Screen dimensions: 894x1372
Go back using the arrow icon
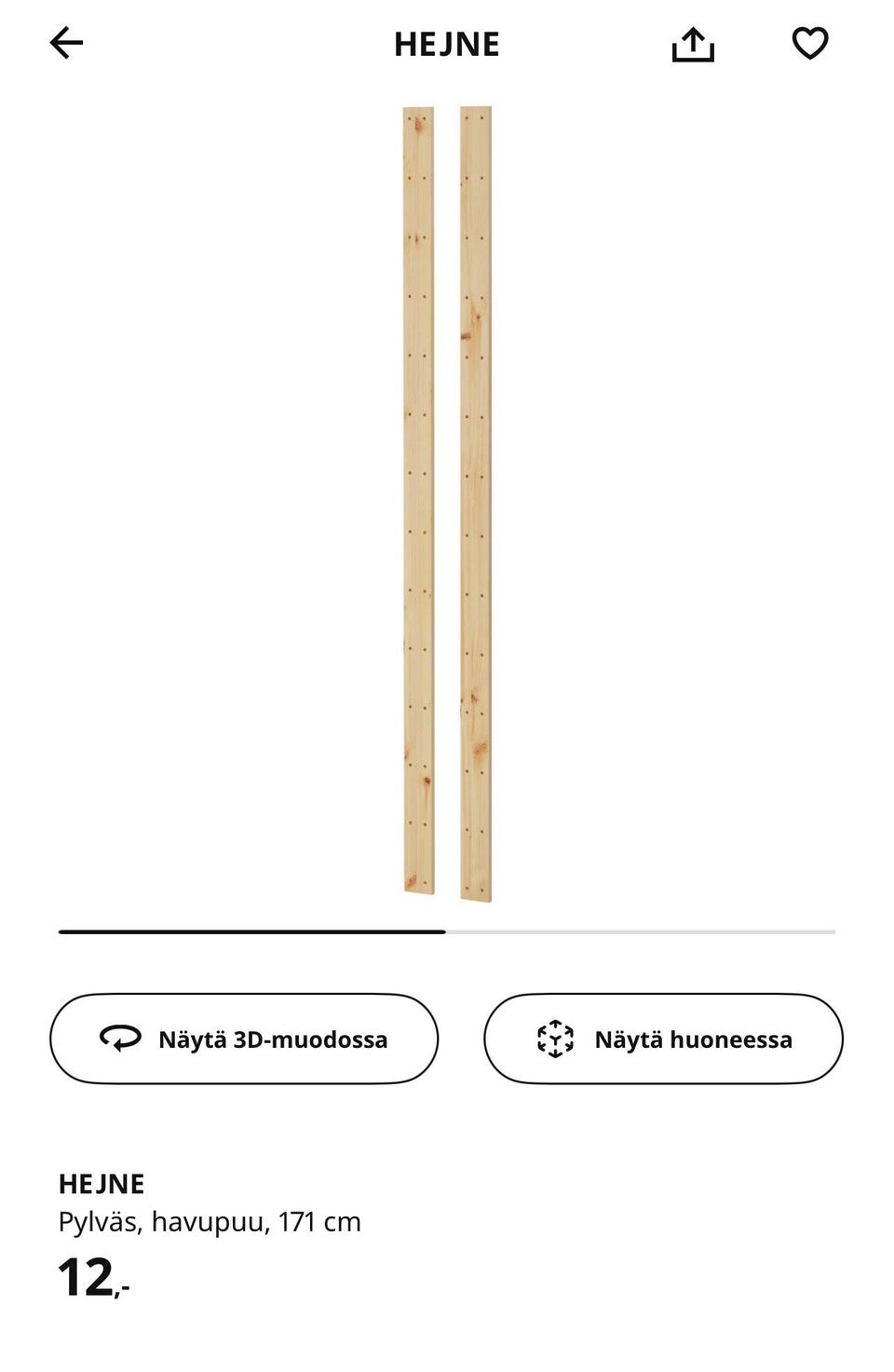[66, 43]
